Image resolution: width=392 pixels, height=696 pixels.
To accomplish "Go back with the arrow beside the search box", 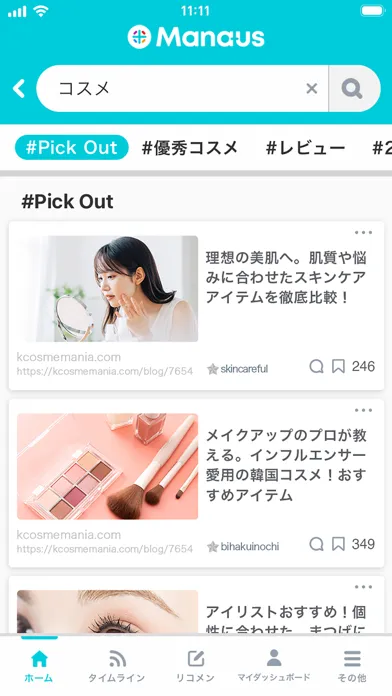I will click(19, 89).
